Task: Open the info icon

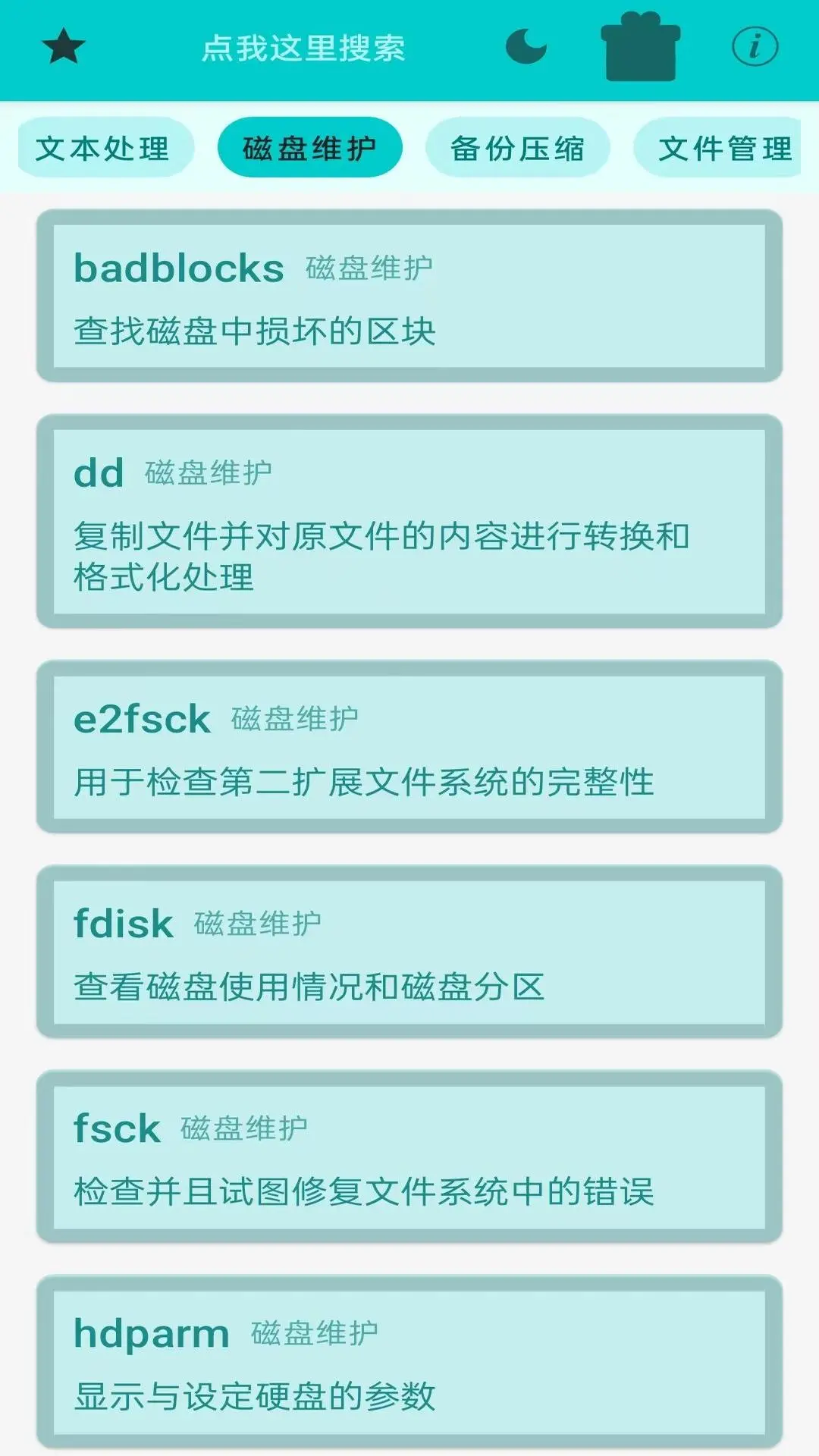Action: [x=755, y=46]
